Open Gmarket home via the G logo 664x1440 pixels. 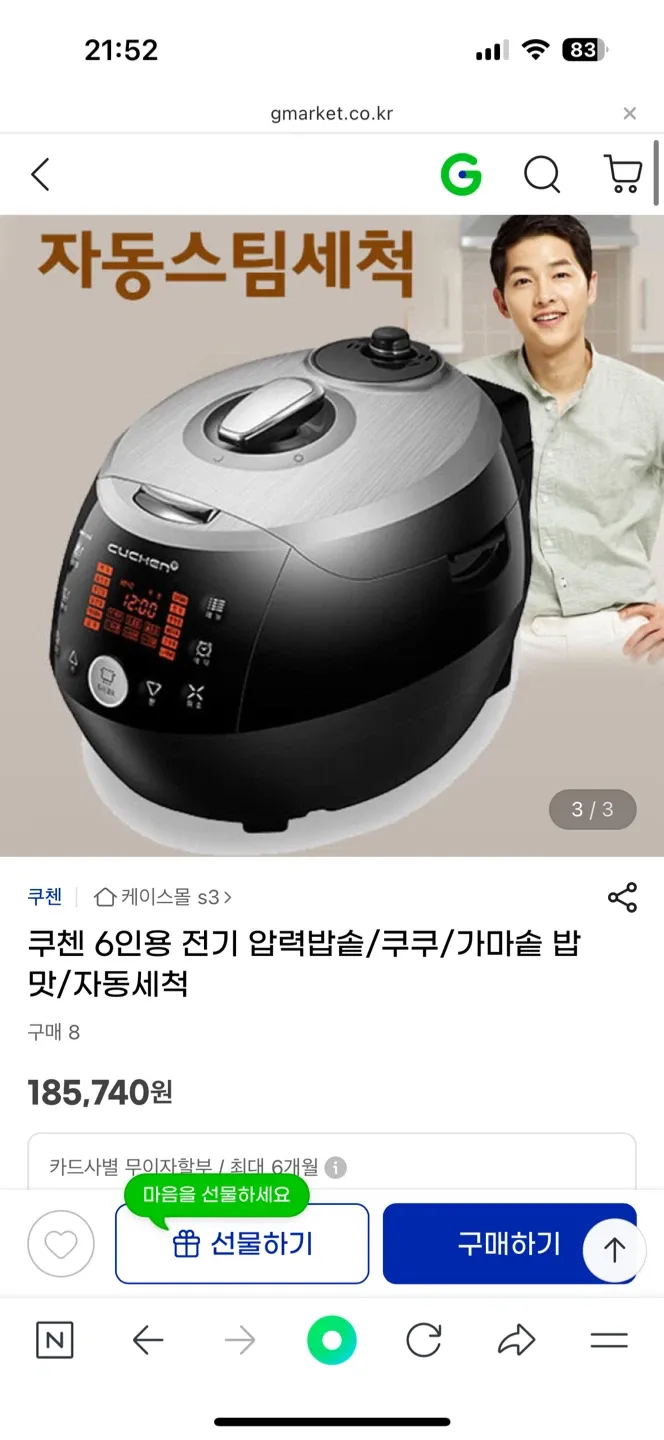[461, 175]
